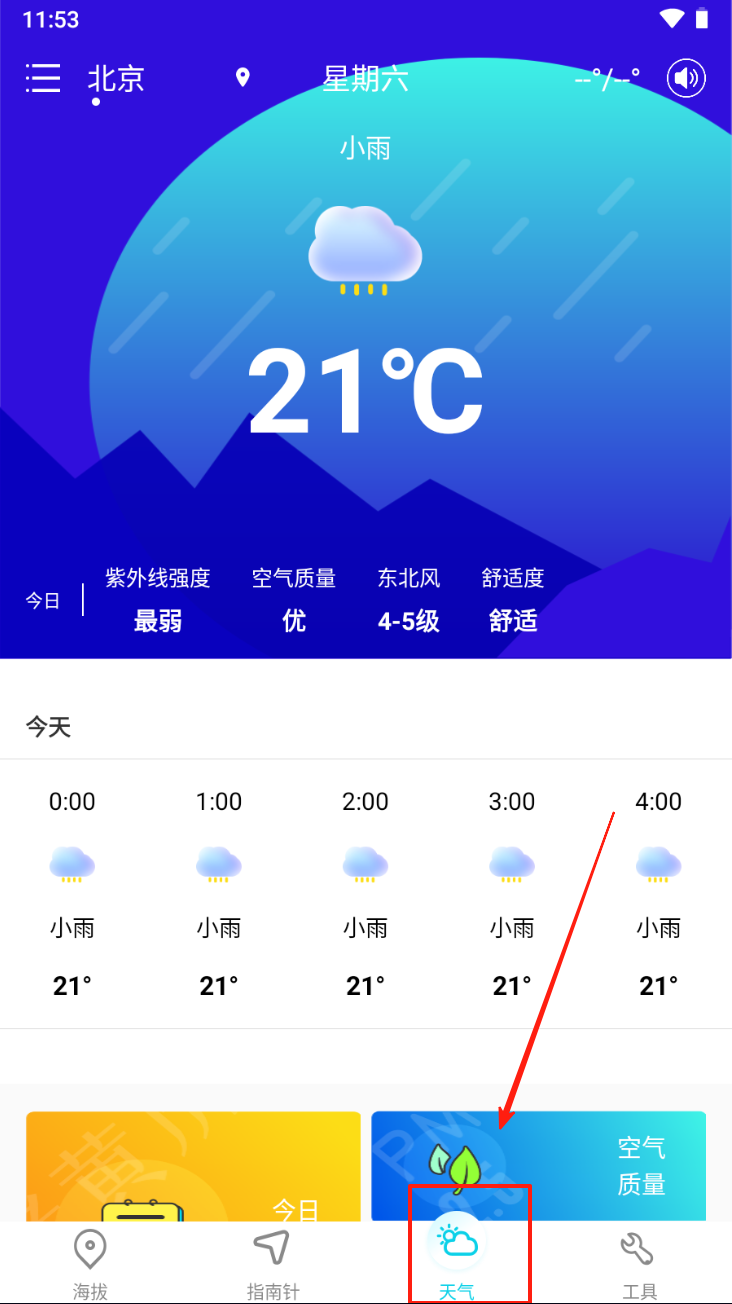Toggle the weather voice speaker icon
Viewport: 732px width, 1304px height.
tap(686, 78)
